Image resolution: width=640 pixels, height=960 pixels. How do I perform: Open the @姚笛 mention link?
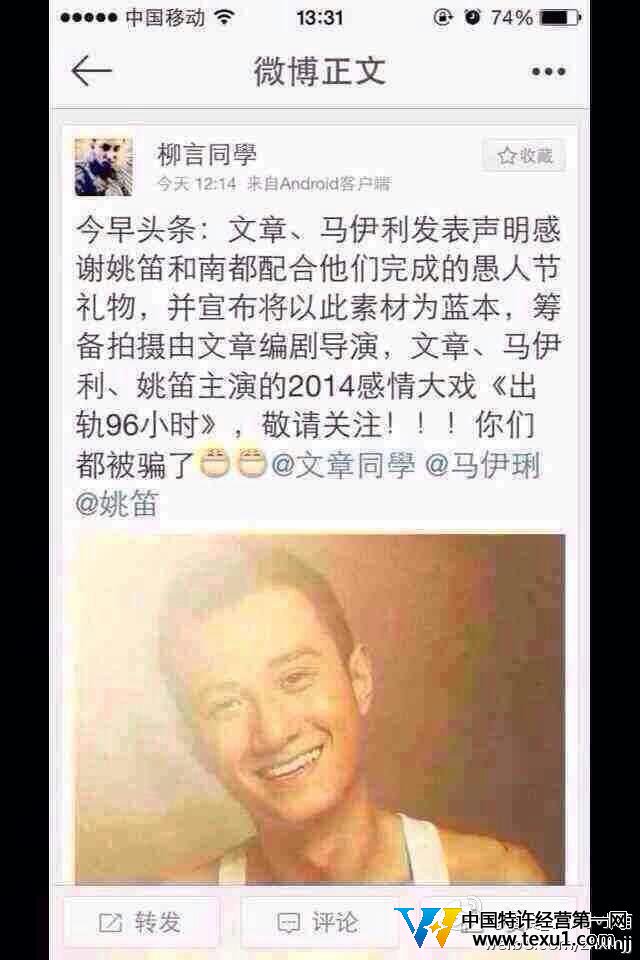(x=117, y=503)
